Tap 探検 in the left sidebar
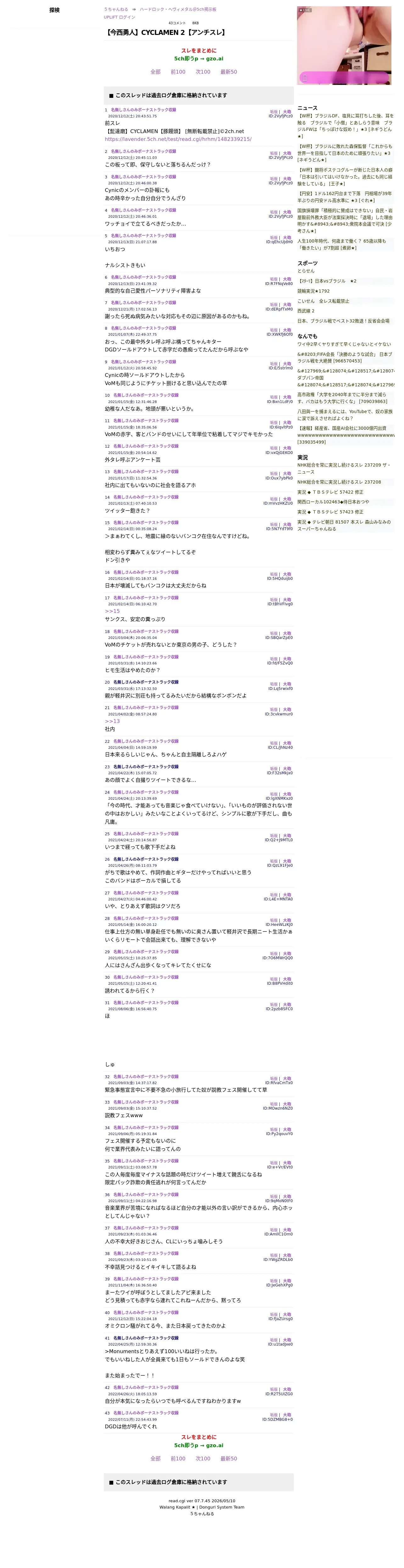 (x=55, y=10)
